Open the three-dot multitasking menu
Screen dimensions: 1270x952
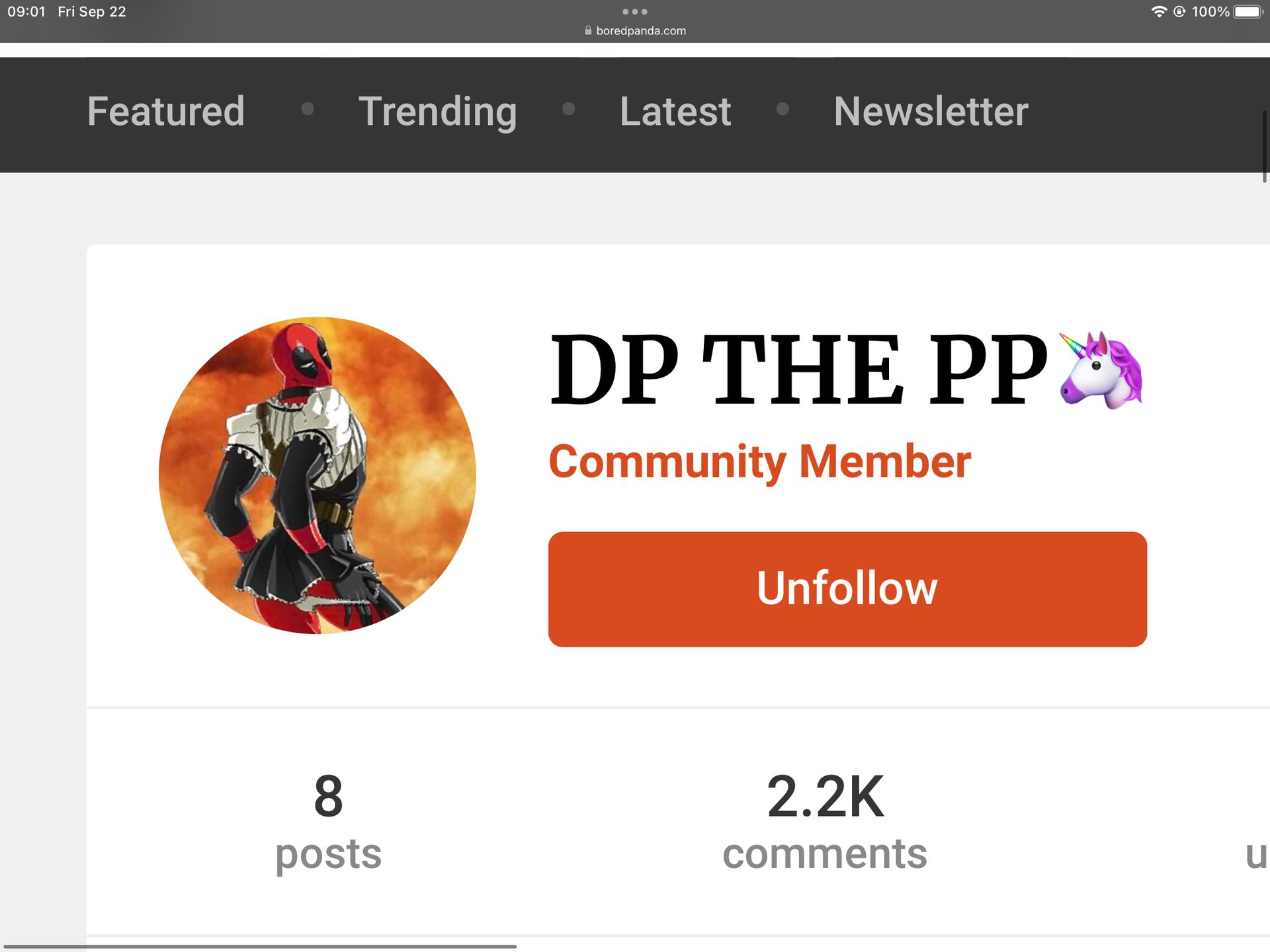click(x=635, y=11)
